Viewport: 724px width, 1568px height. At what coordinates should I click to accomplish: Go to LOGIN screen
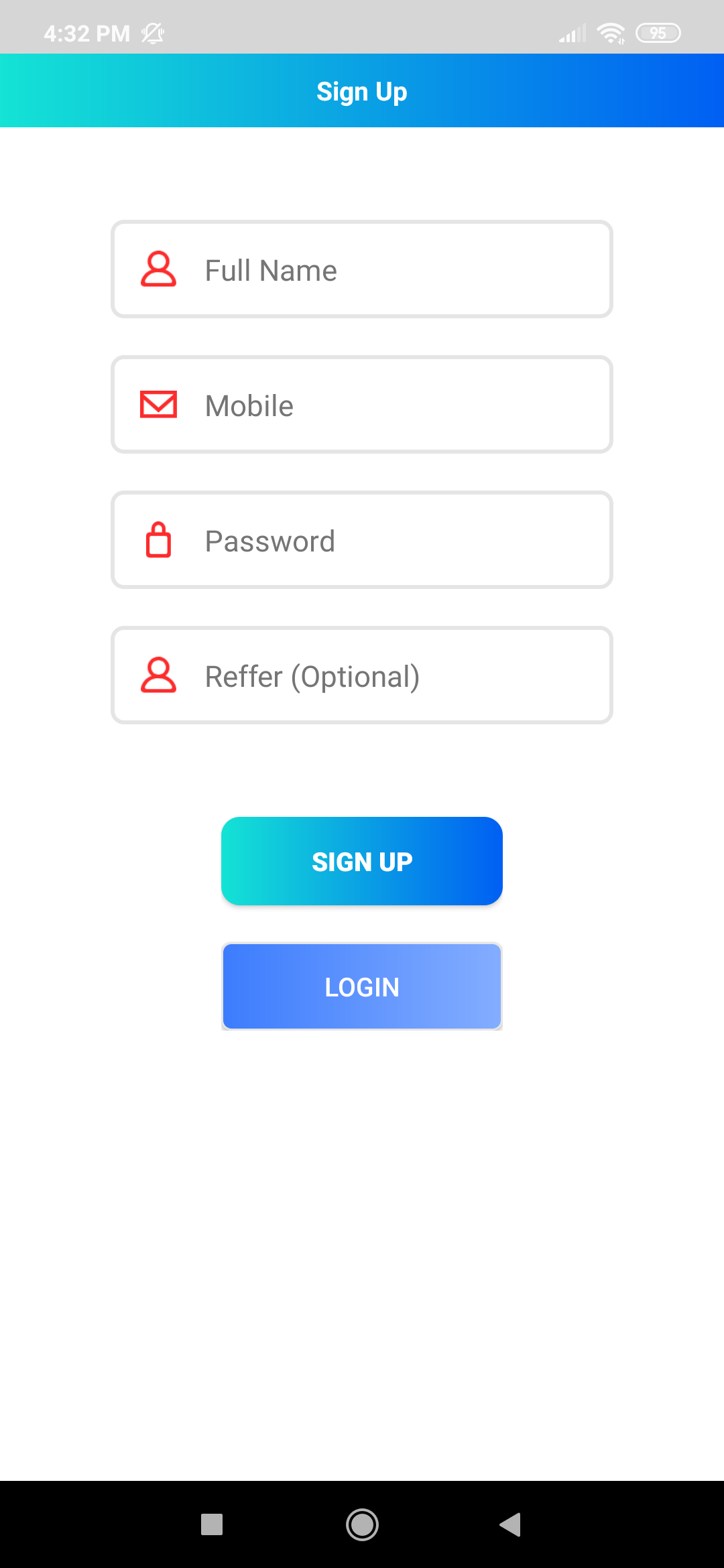tap(362, 986)
